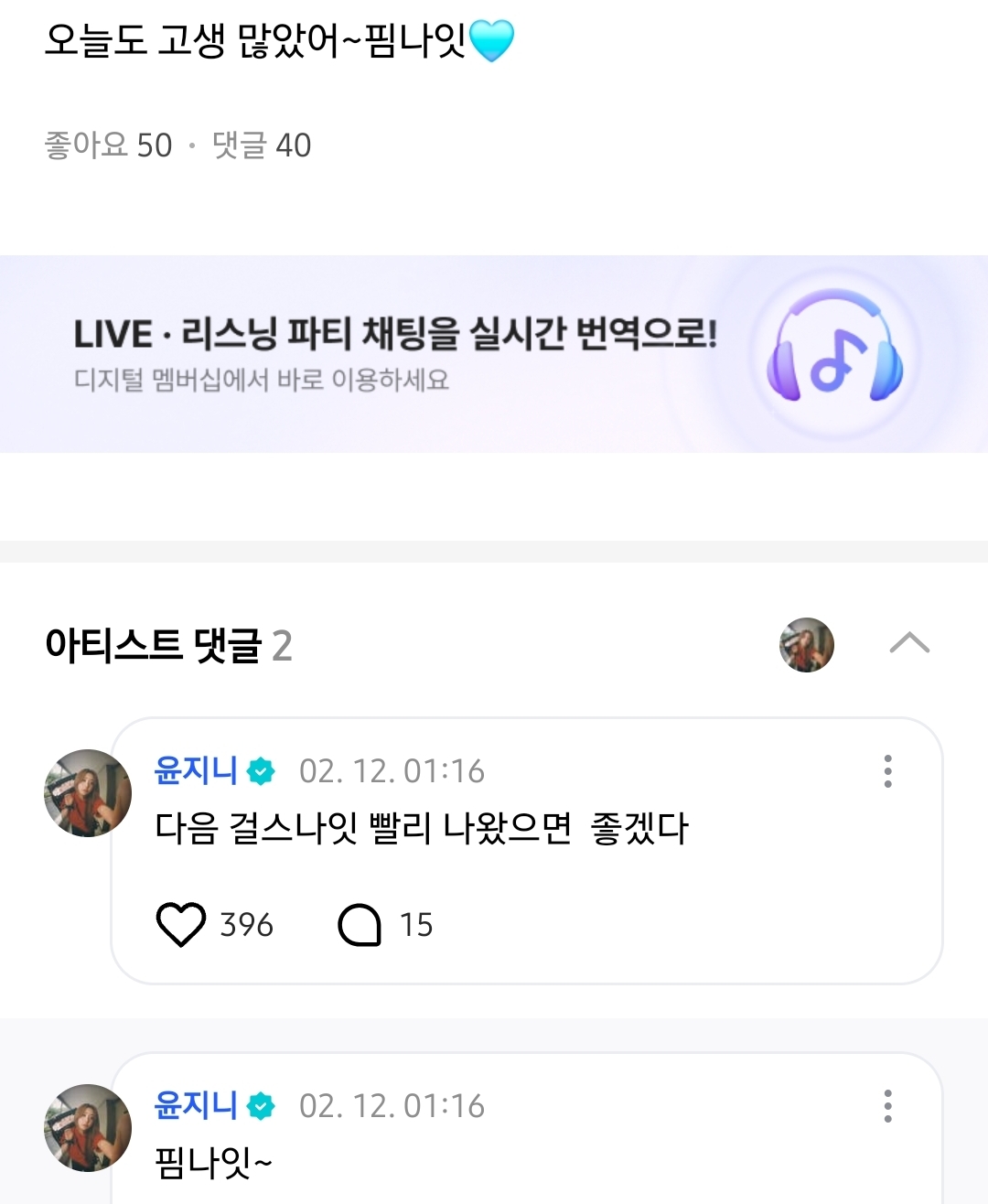Screen dimensions: 988x1204
Task: View 윤지니's avatar beside the 핌나잇~ comment
Action: pos(88,1128)
